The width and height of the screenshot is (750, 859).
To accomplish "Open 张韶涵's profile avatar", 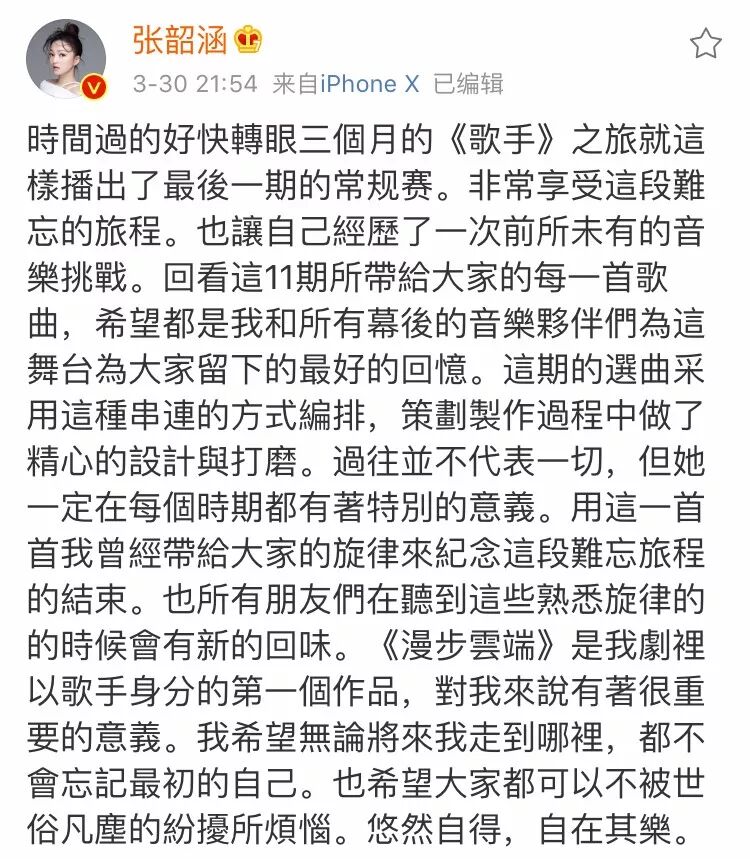I will pos(66,59).
